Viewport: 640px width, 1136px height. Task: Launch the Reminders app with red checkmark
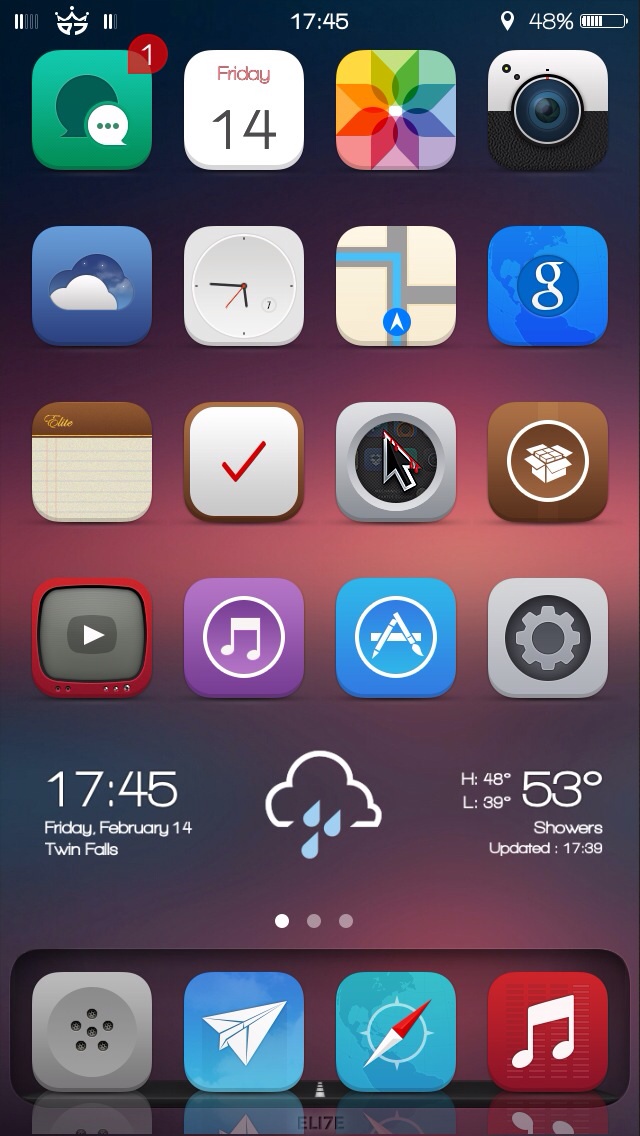pos(244,462)
